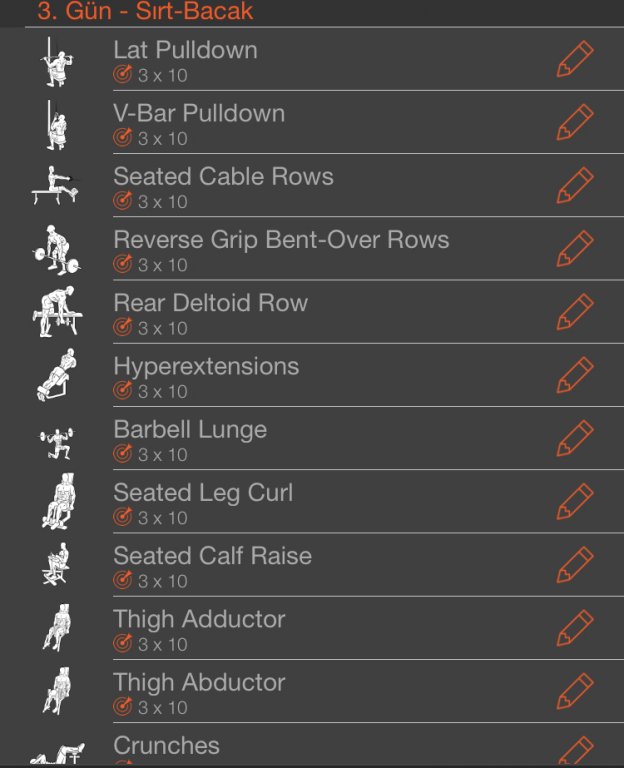
Task: Edit Seated Calf Raise with the pencil
Action: click(x=575, y=565)
